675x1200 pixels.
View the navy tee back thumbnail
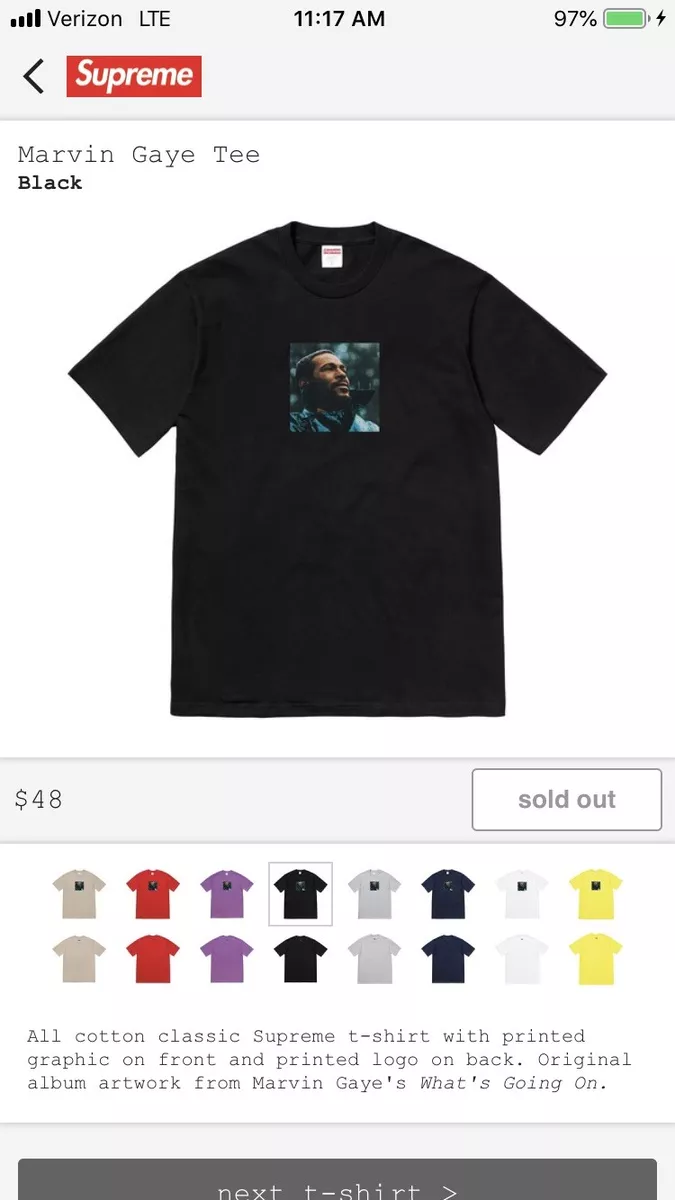coord(449,960)
